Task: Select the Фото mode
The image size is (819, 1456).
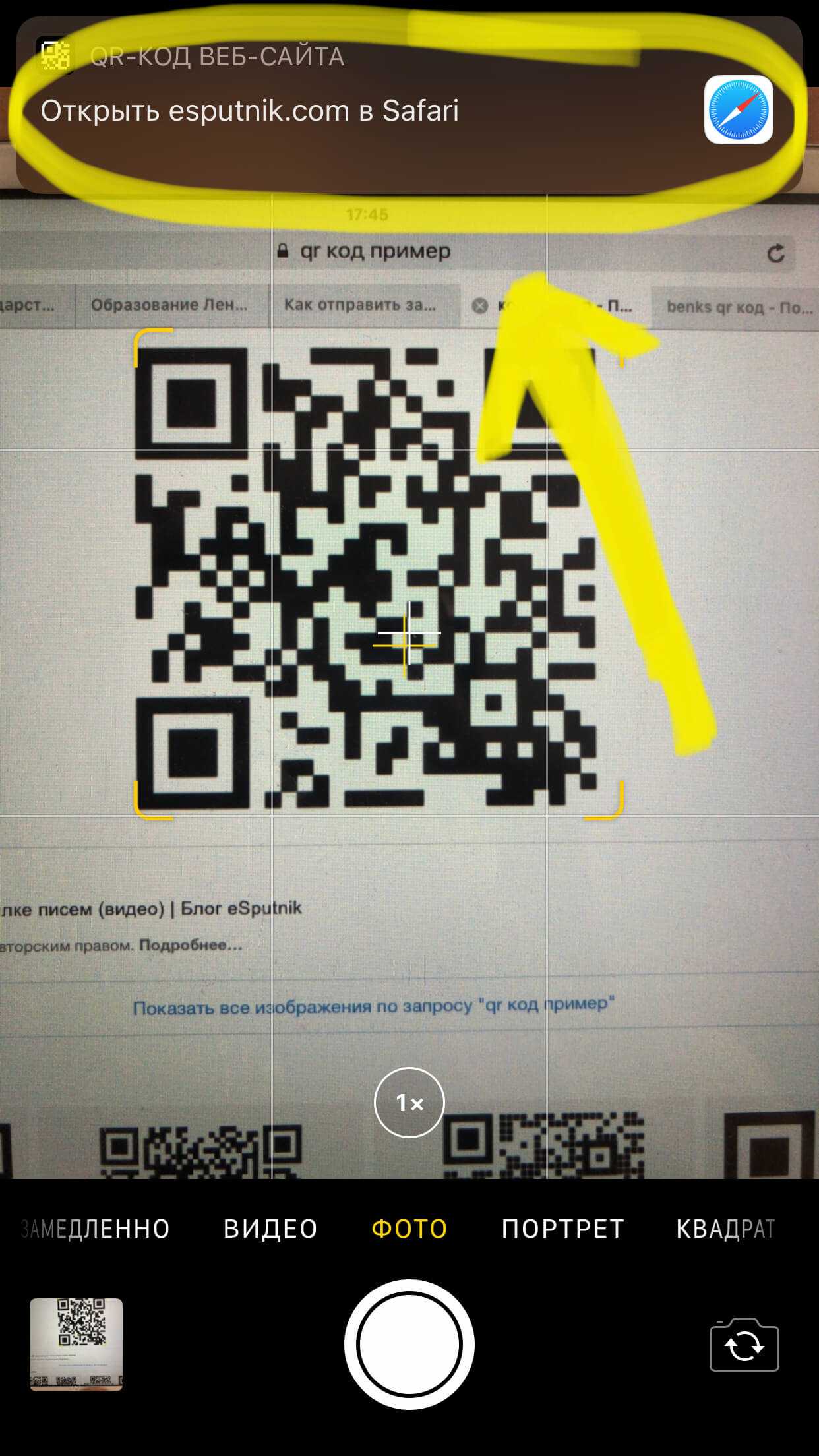Action: 409,1229
